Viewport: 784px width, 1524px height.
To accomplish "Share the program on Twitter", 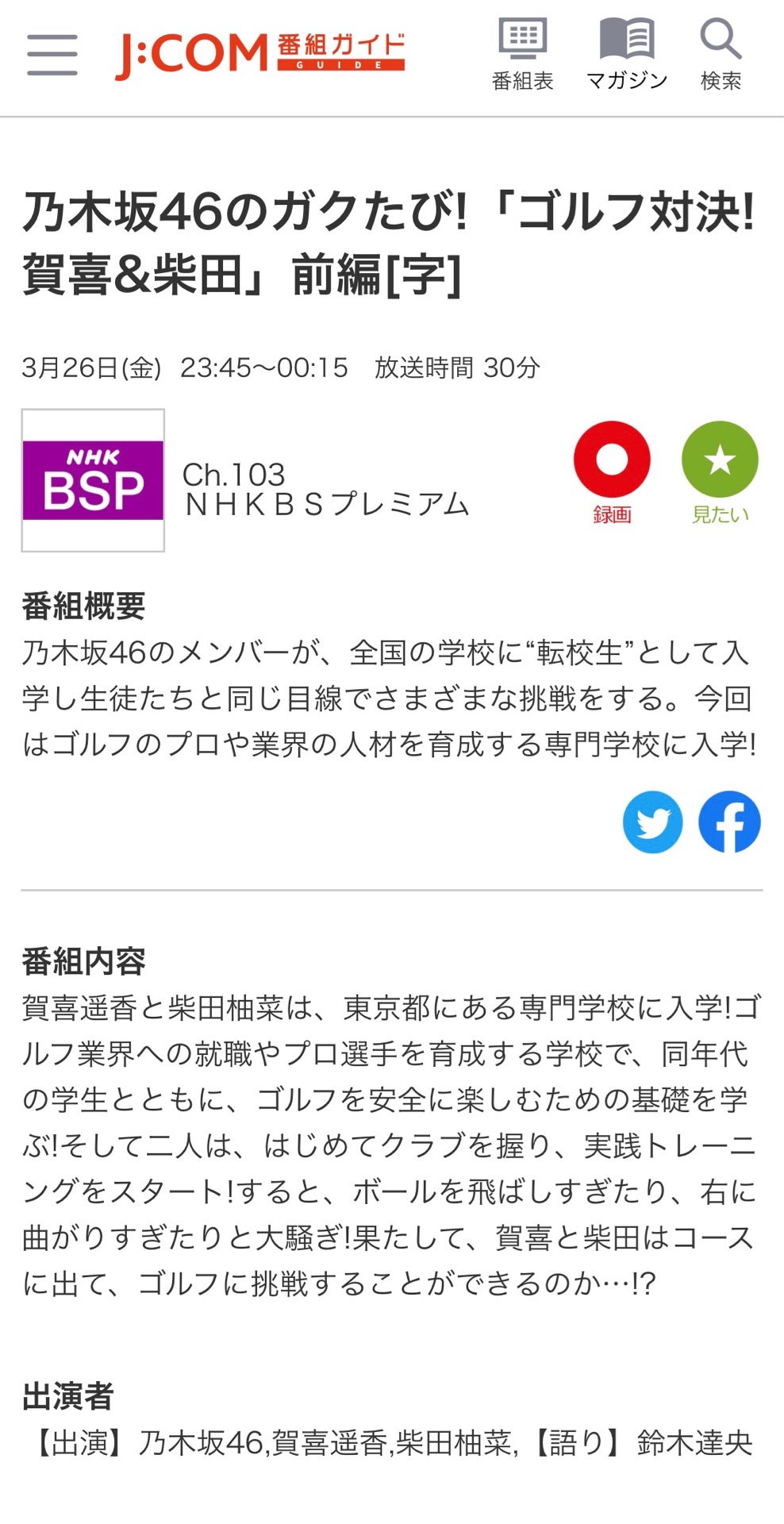I will (x=652, y=822).
